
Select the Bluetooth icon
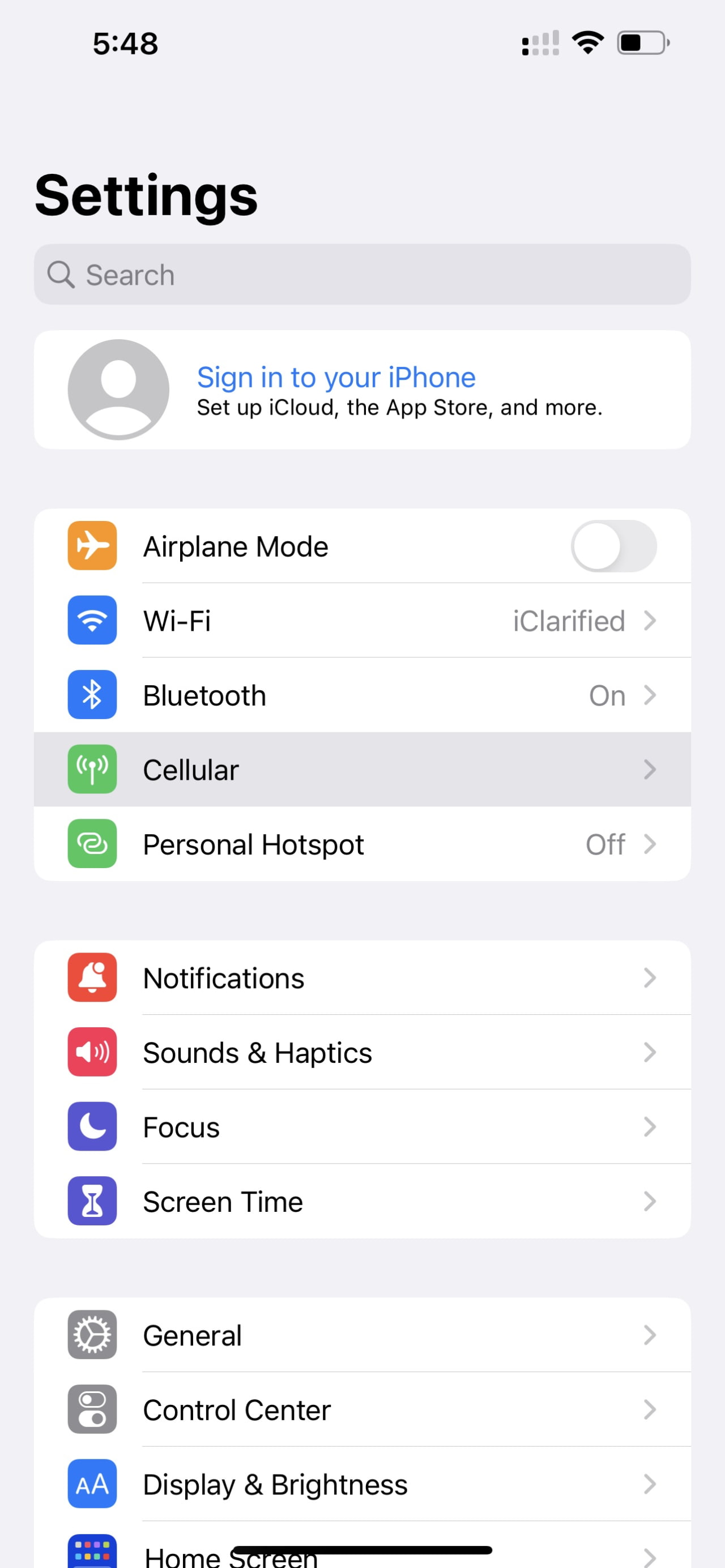pos(91,694)
